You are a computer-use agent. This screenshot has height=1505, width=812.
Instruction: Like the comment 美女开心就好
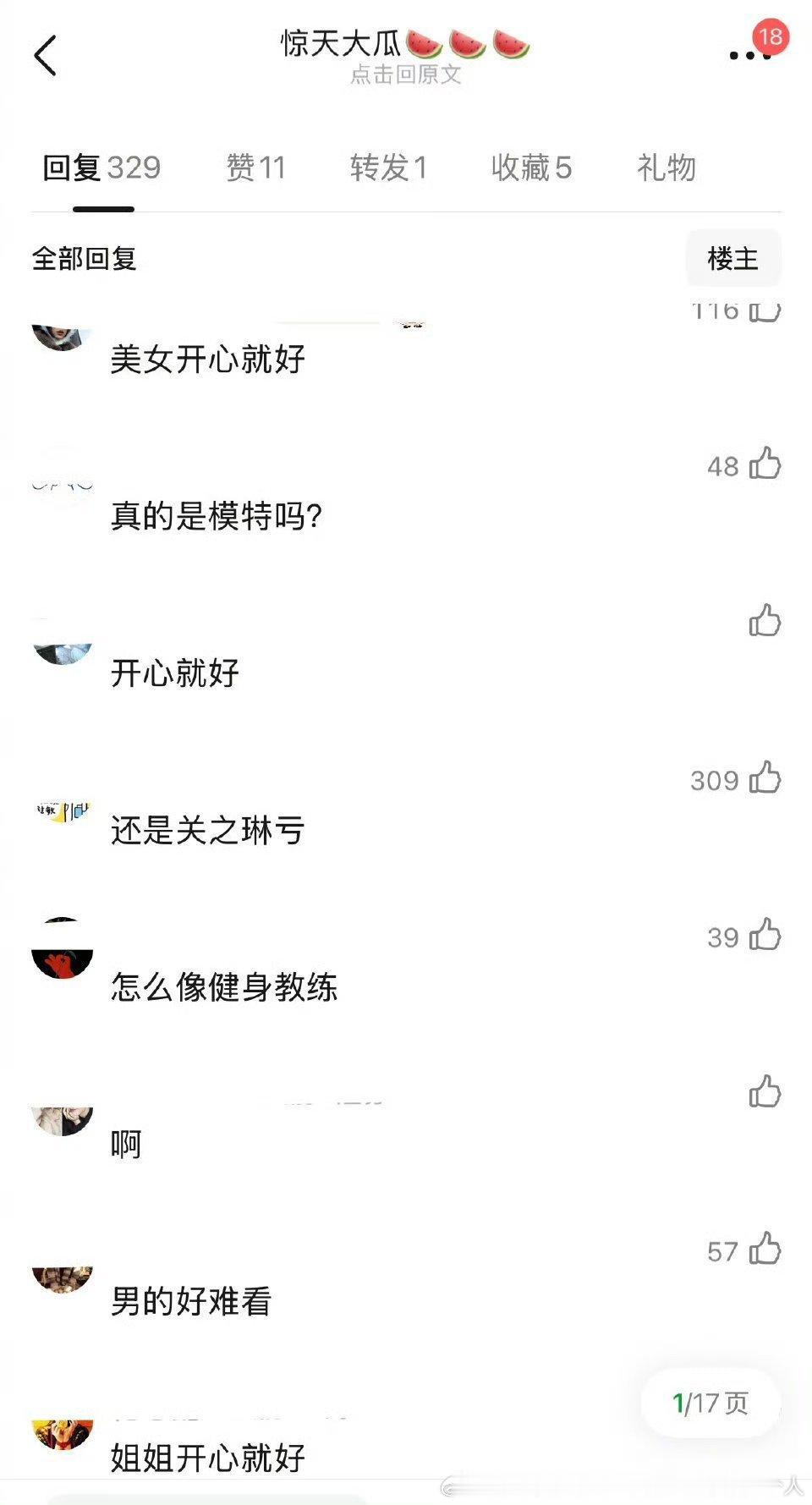click(x=765, y=313)
